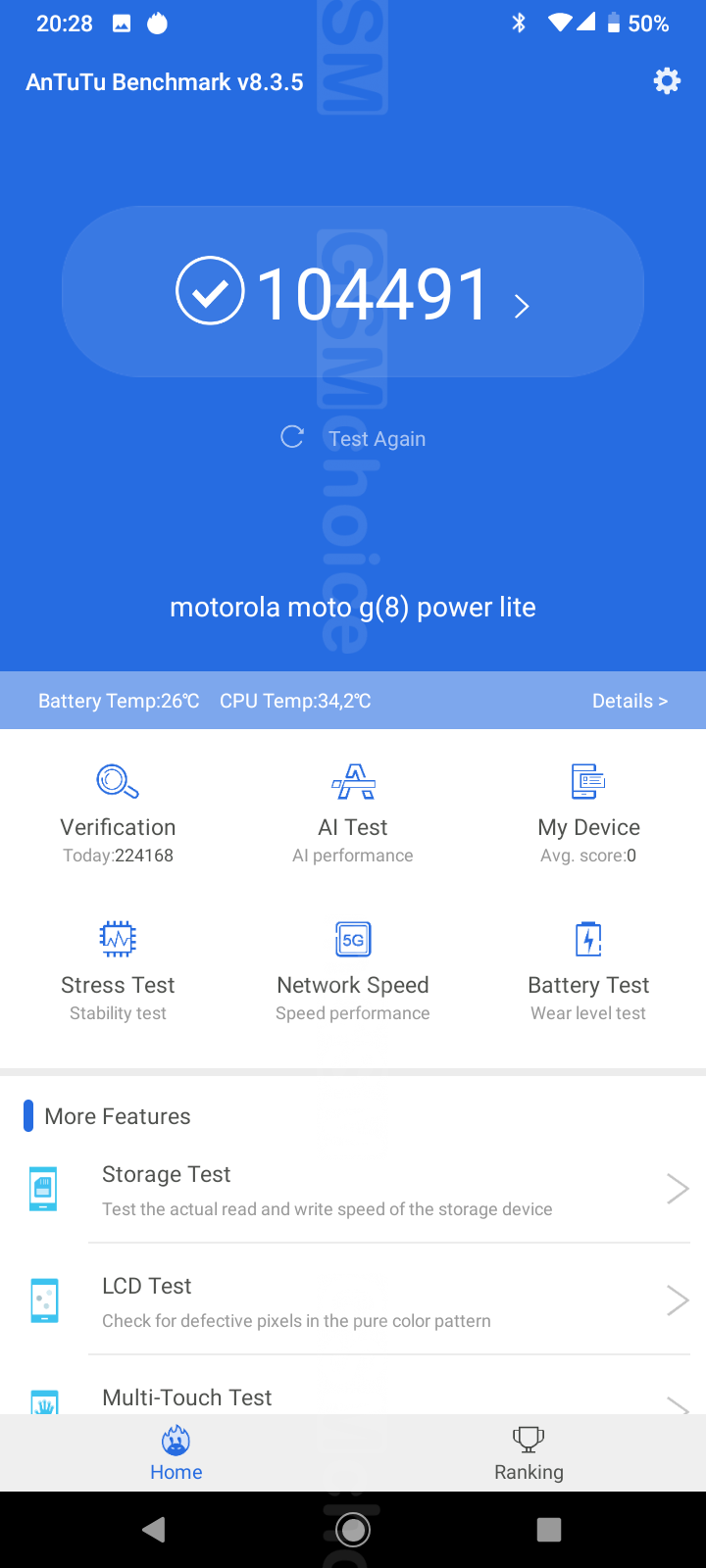The width and height of the screenshot is (706, 1568).
Task: Open Network Speed test
Action: (x=353, y=970)
